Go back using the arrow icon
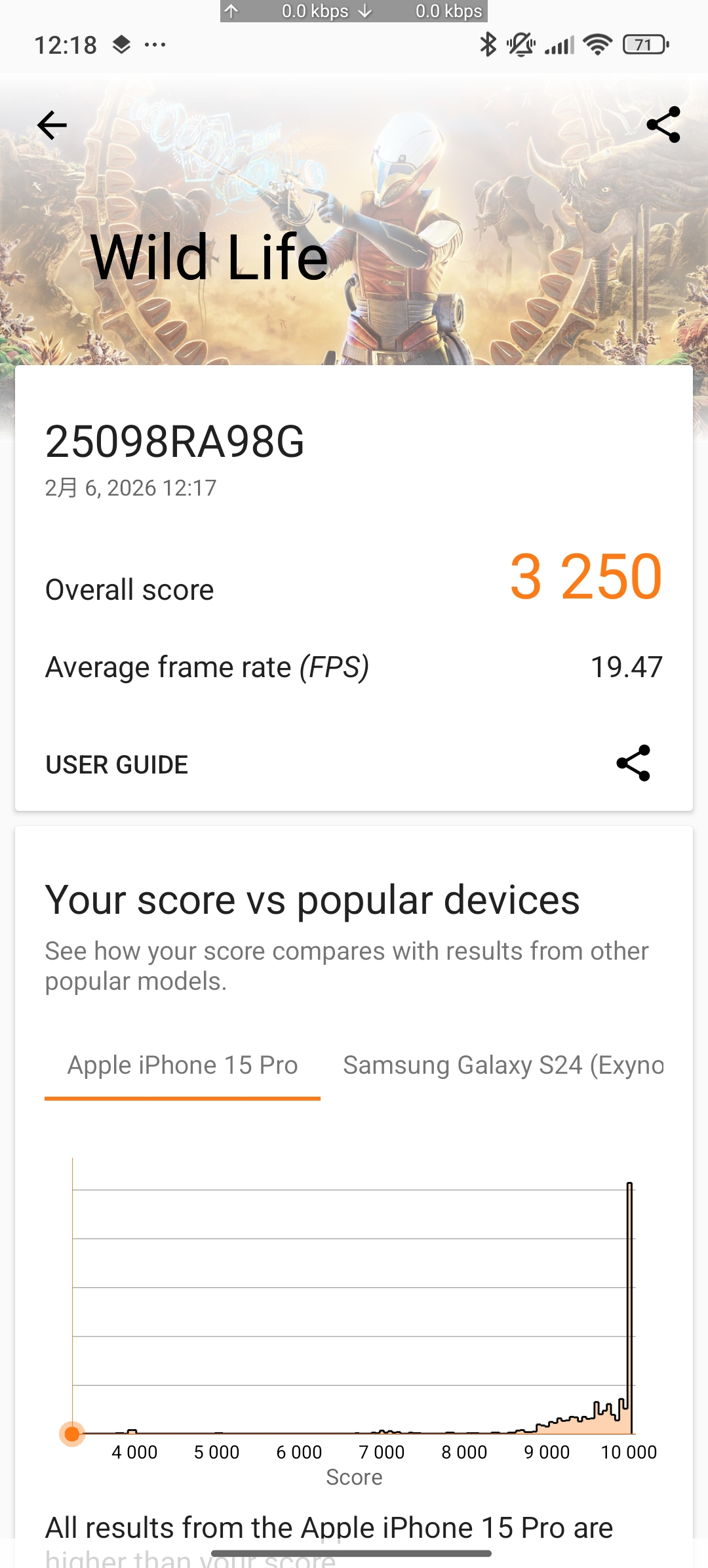This screenshot has height=1568, width=708. tap(52, 125)
